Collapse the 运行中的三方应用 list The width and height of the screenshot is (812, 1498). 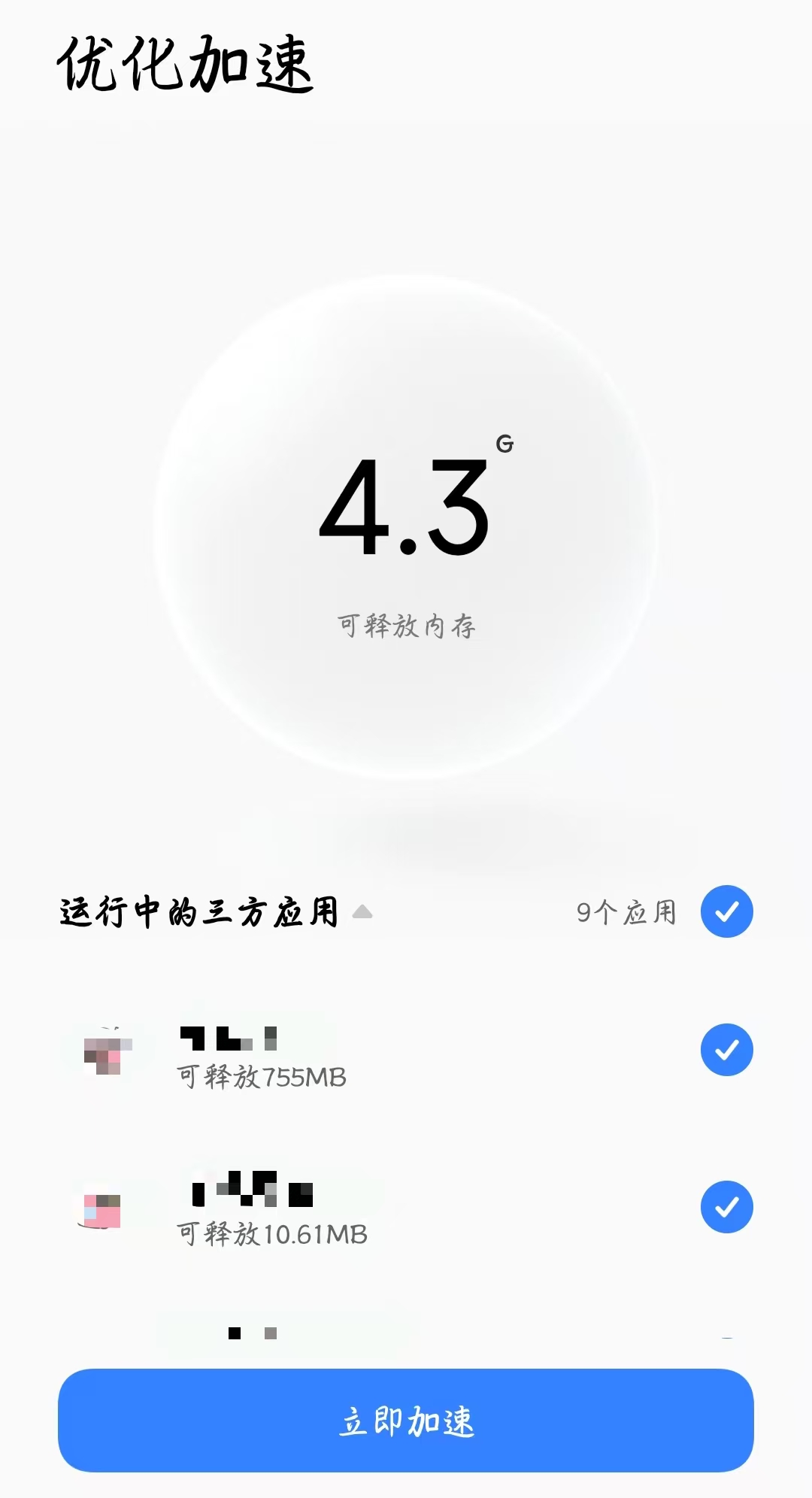[x=362, y=912]
